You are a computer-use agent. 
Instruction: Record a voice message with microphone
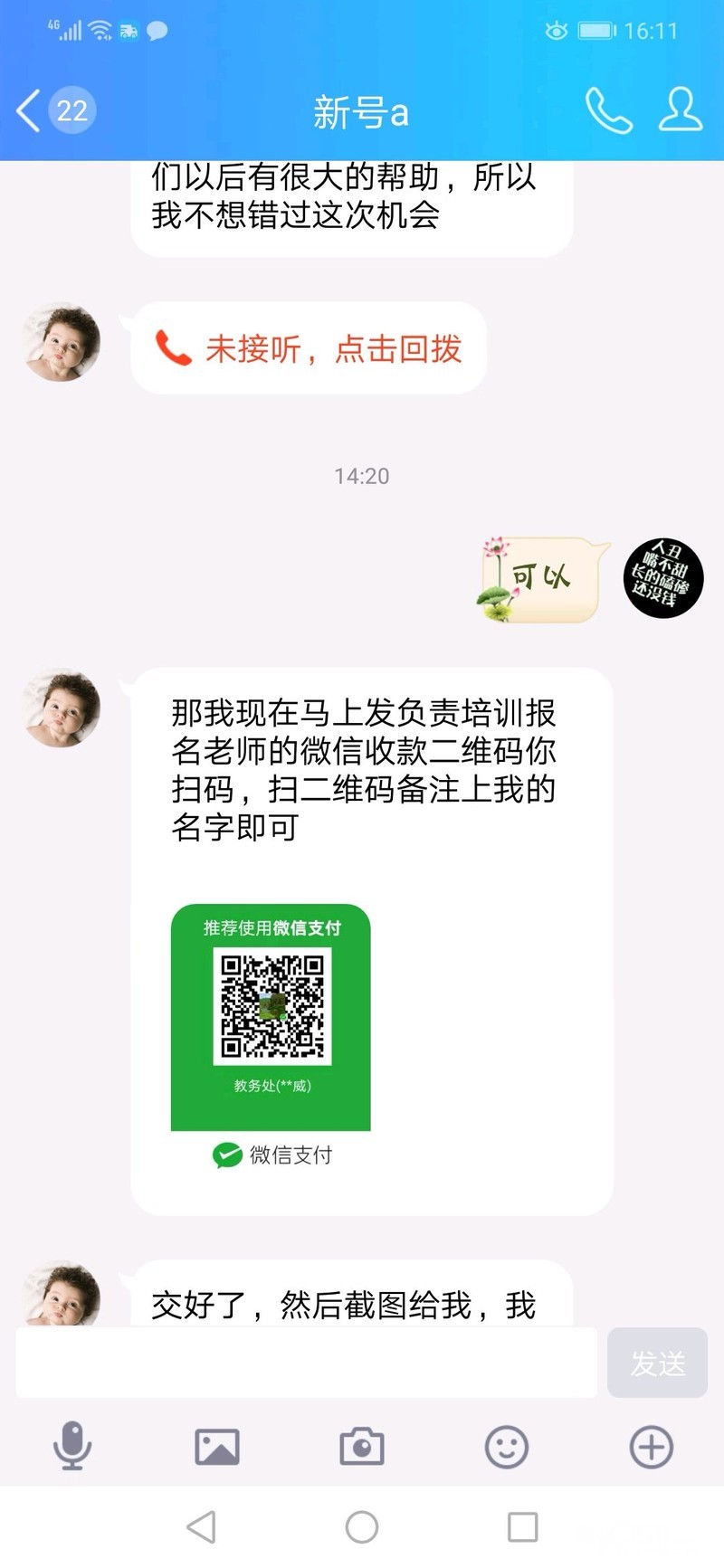(71, 1446)
